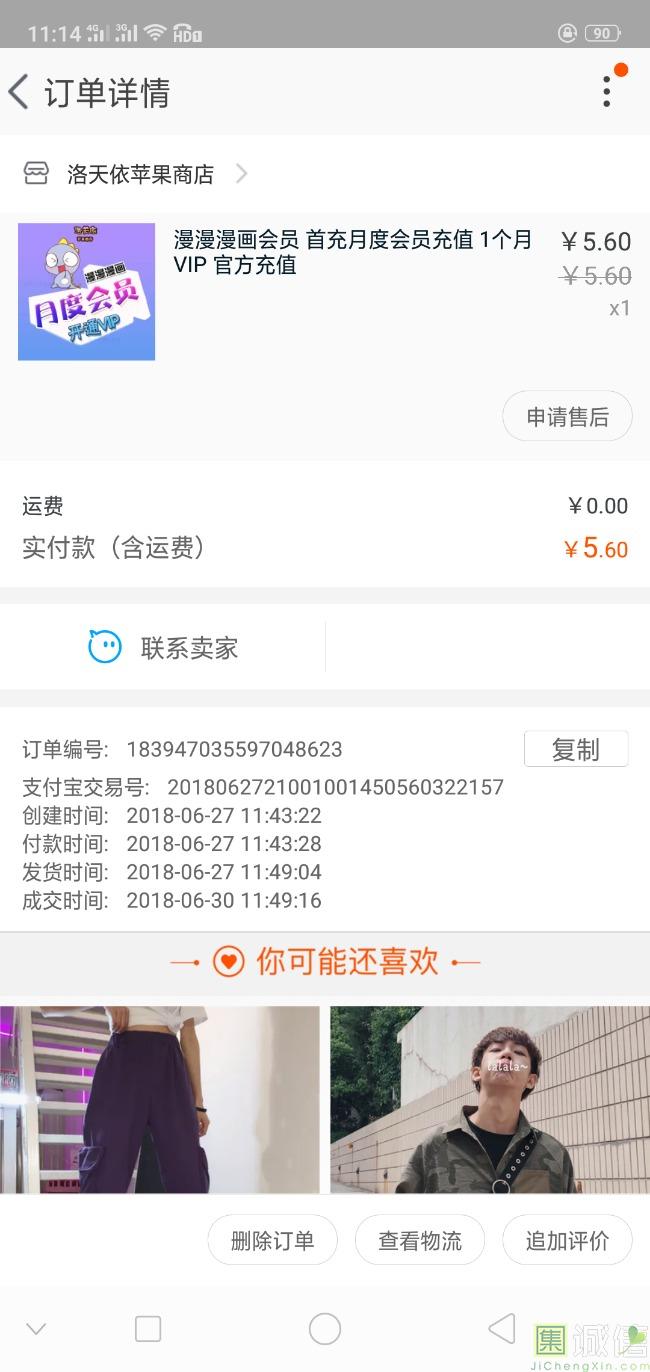Viewport: 650px width, 1372px height.
Task: Tap 申请售后 to request after-sales service
Action: click(x=567, y=416)
